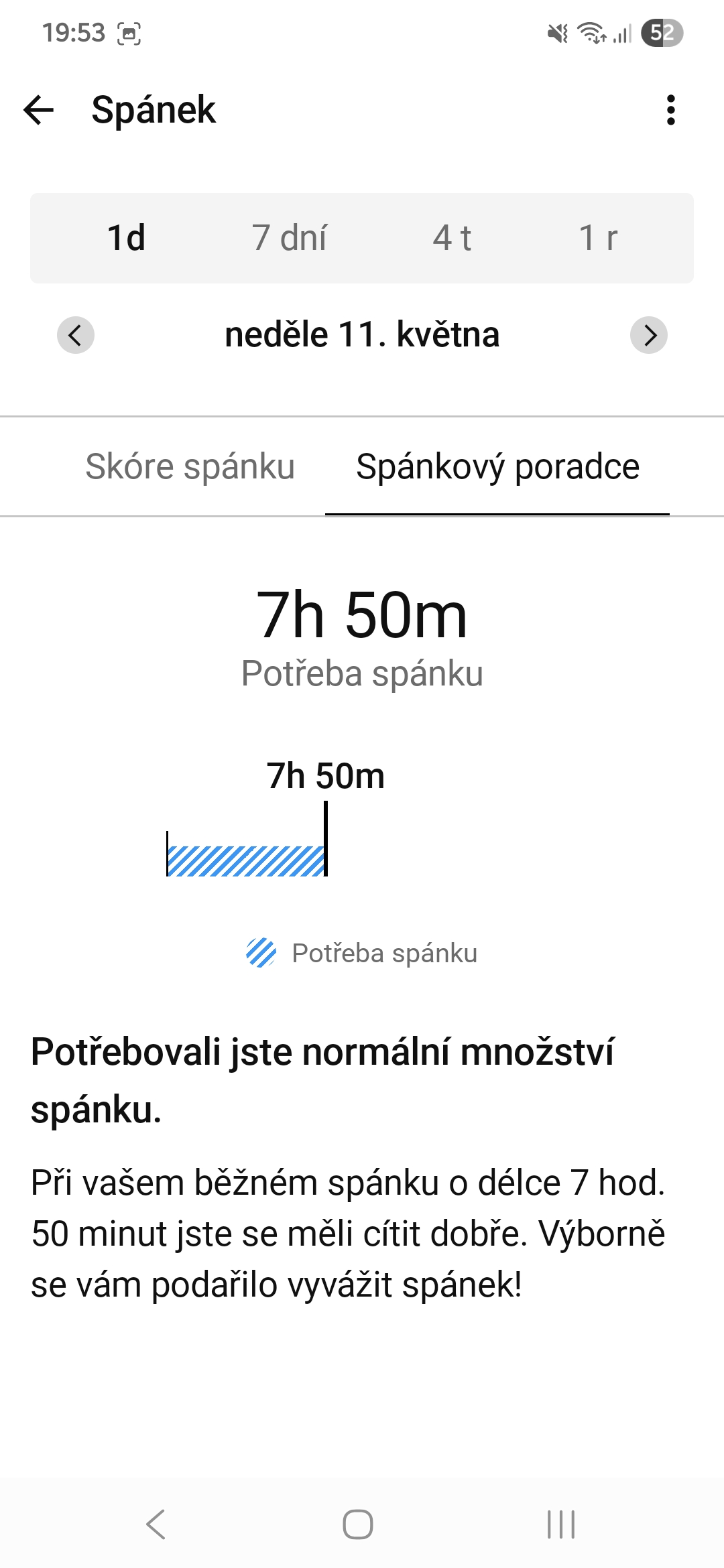Switch to the 4 t range
Viewport: 724px width, 1568px height.
[x=452, y=238]
